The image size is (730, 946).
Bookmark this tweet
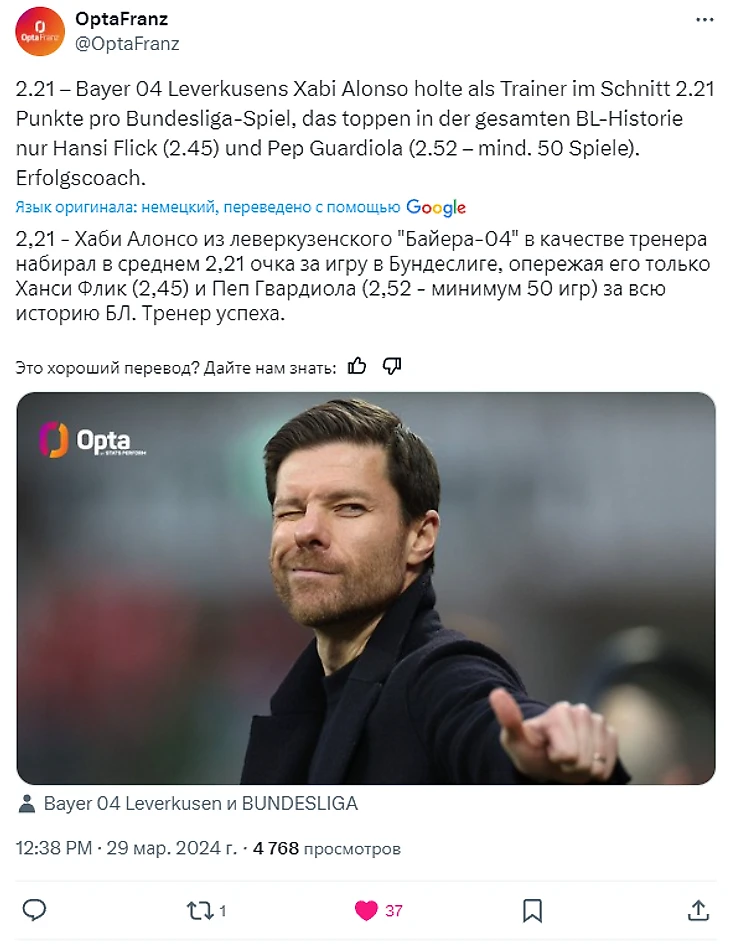point(533,910)
